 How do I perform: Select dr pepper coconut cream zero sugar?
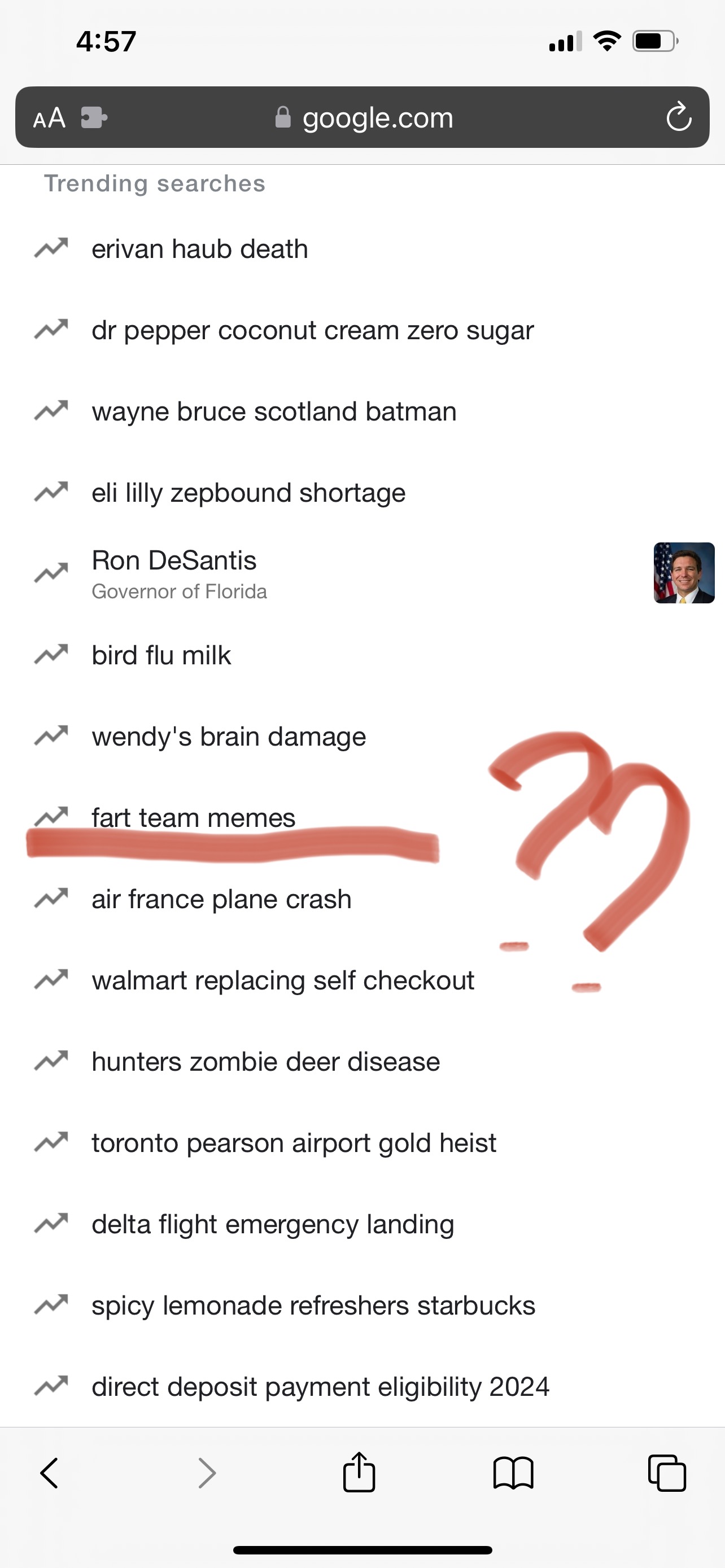click(312, 331)
